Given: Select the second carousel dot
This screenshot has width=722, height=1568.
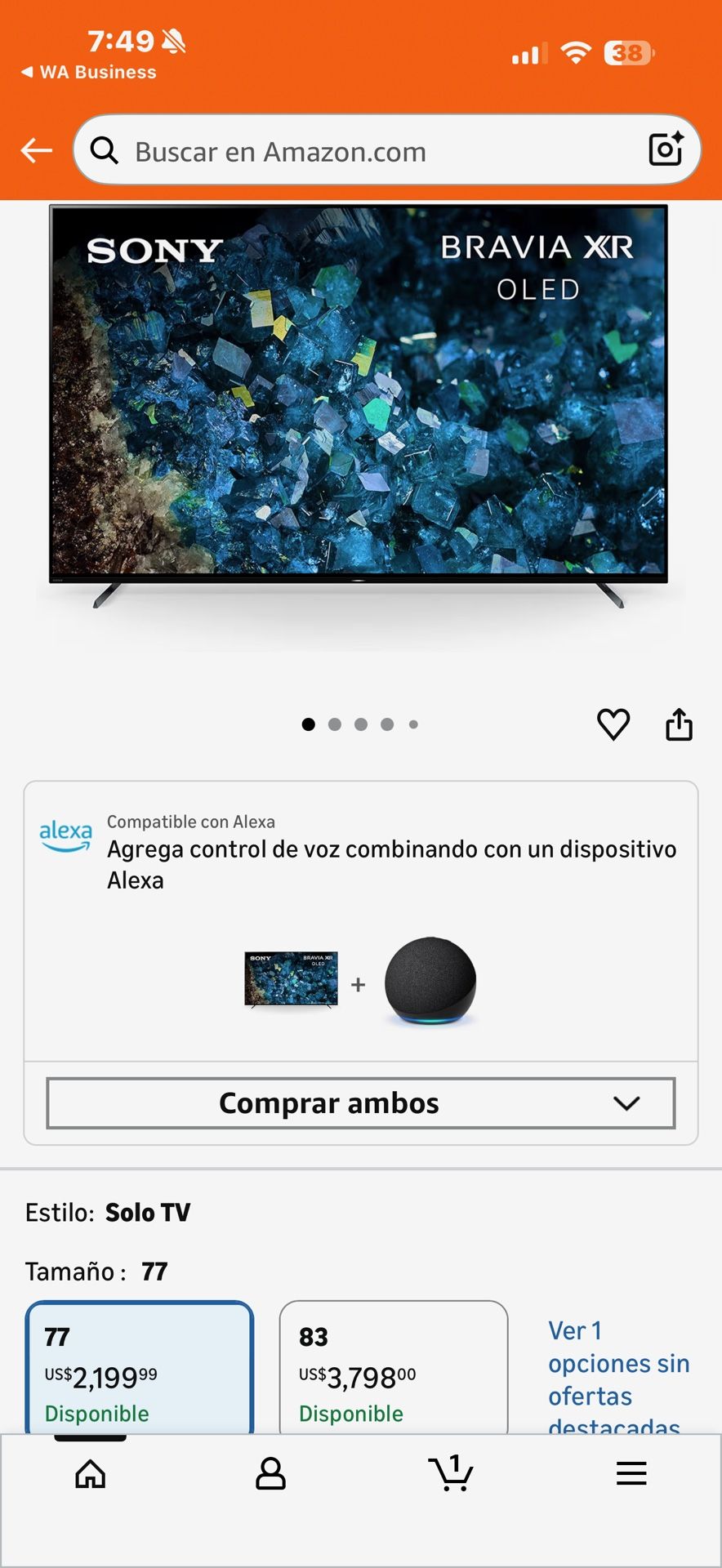Looking at the screenshot, I should pos(335,724).
